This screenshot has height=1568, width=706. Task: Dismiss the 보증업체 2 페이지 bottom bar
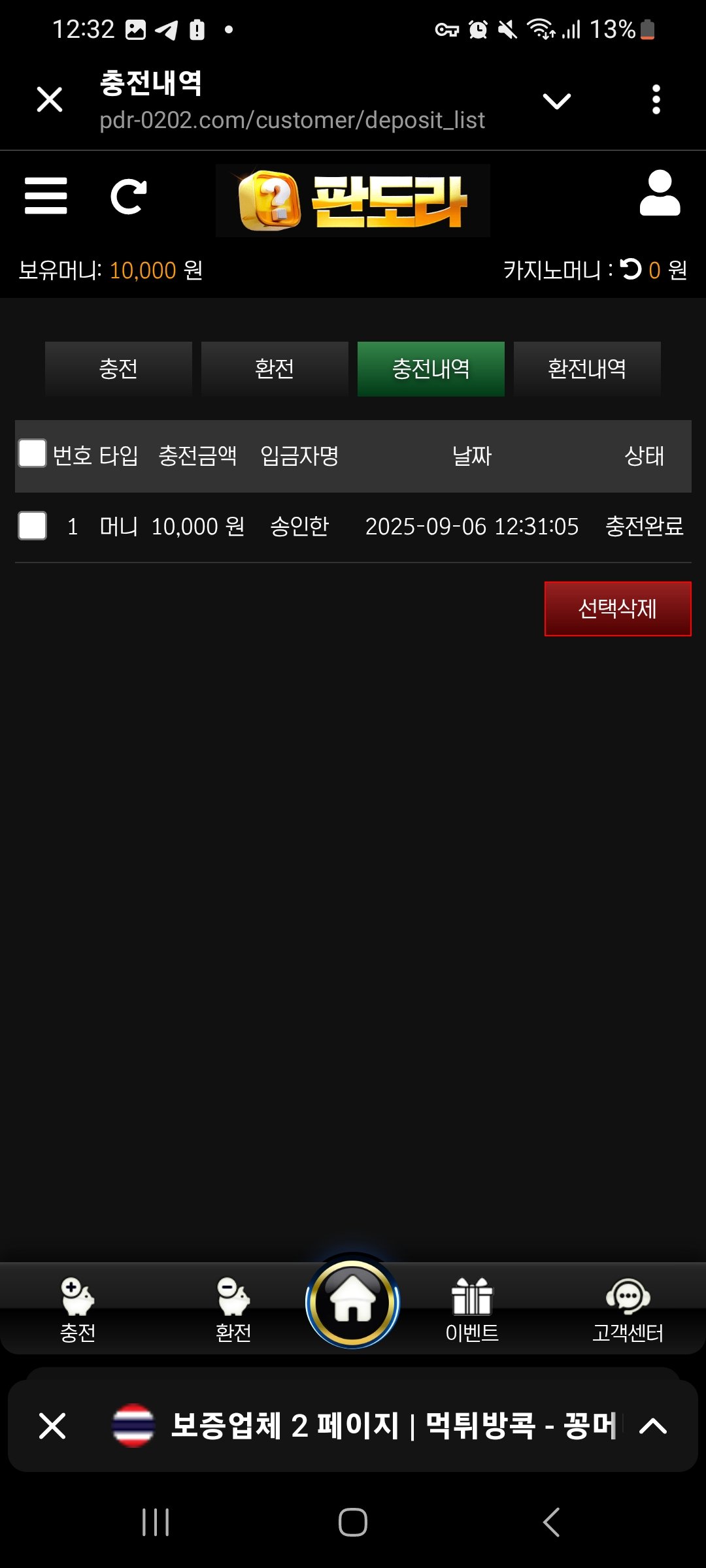(52, 1426)
